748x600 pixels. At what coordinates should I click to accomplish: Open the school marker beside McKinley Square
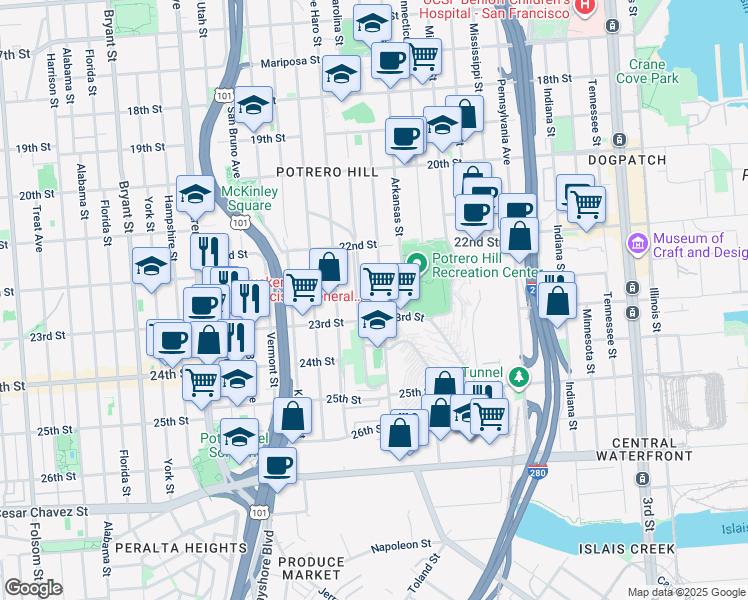pyautogui.click(x=195, y=195)
